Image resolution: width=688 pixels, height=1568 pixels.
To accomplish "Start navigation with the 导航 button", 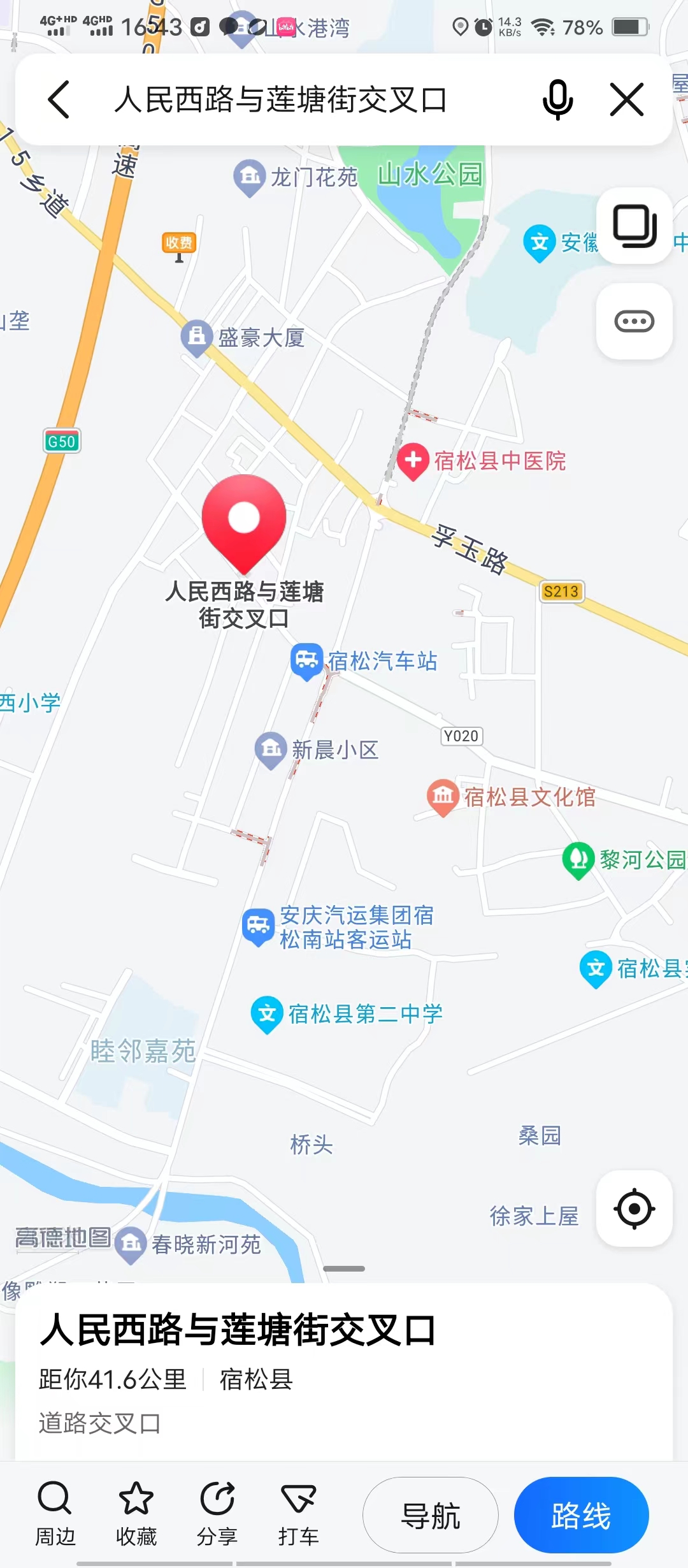I will click(431, 1515).
